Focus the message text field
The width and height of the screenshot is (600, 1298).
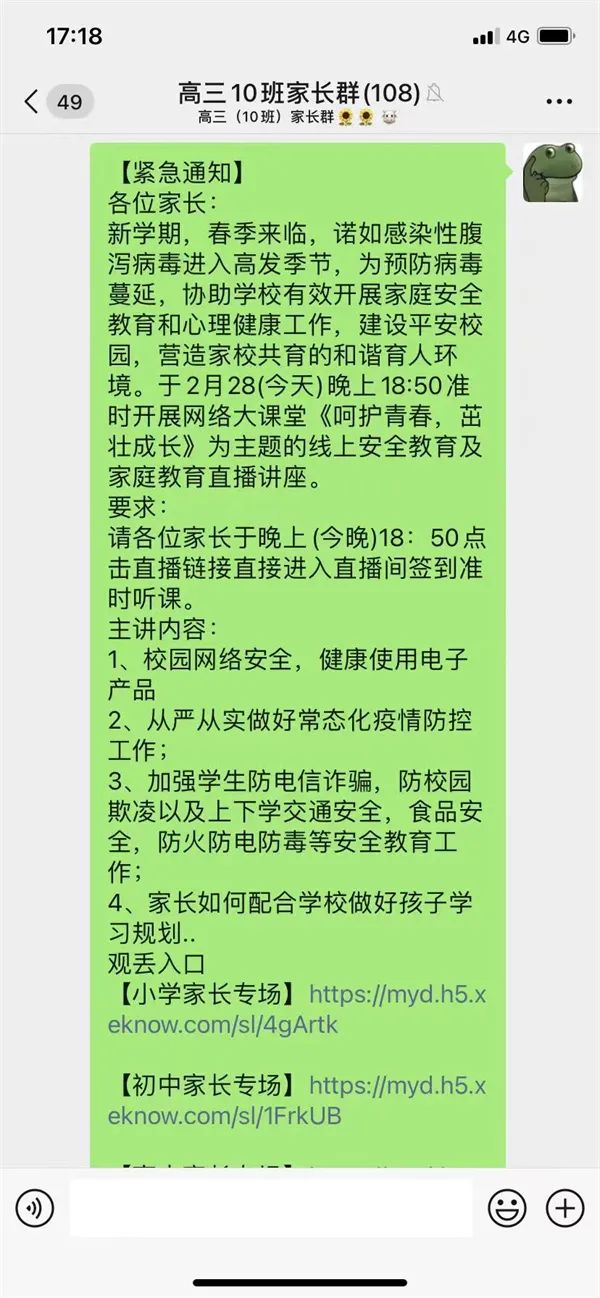270,1209
